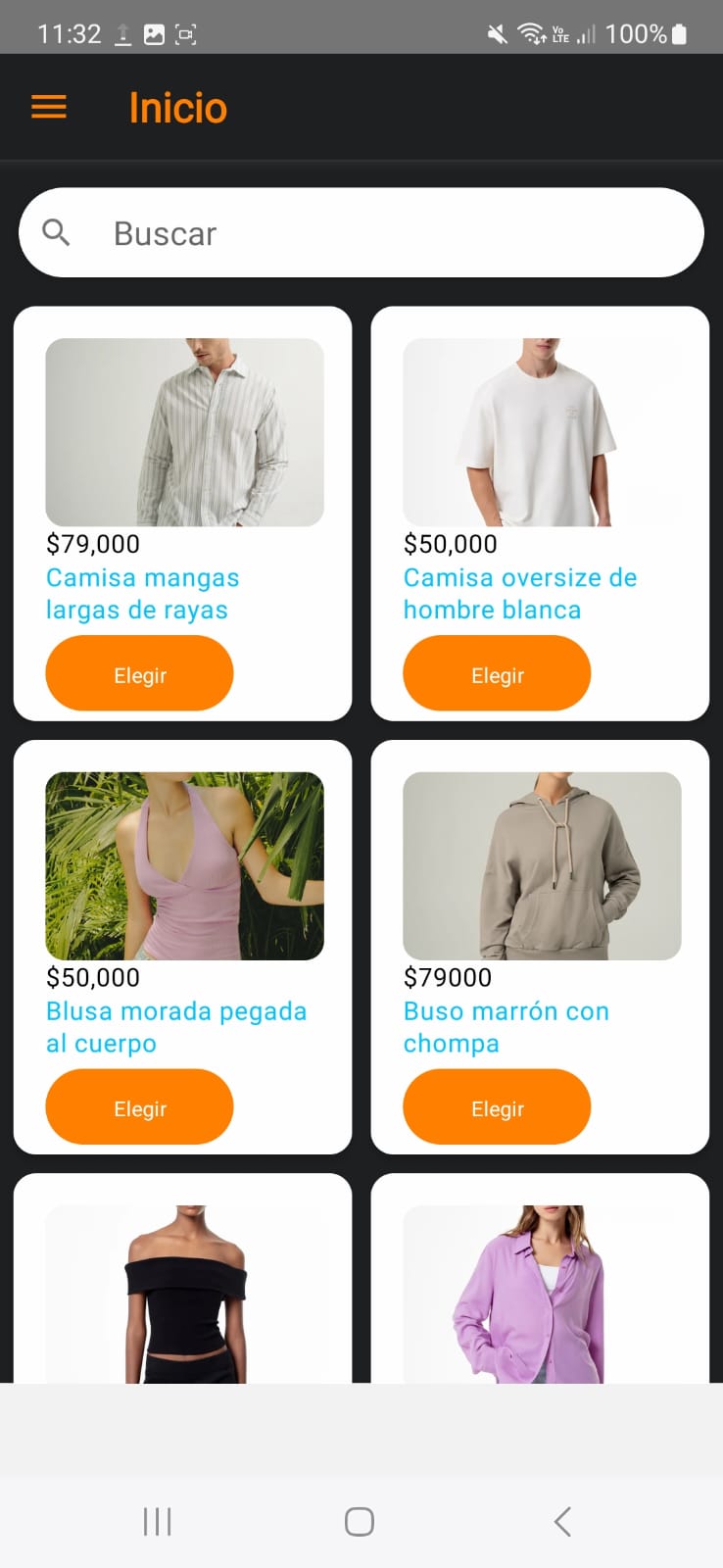This screenshot has height=1568, width=723.
Task: View the Blusa morada pegada al cuerpo card
Action: tap(182, 947)
